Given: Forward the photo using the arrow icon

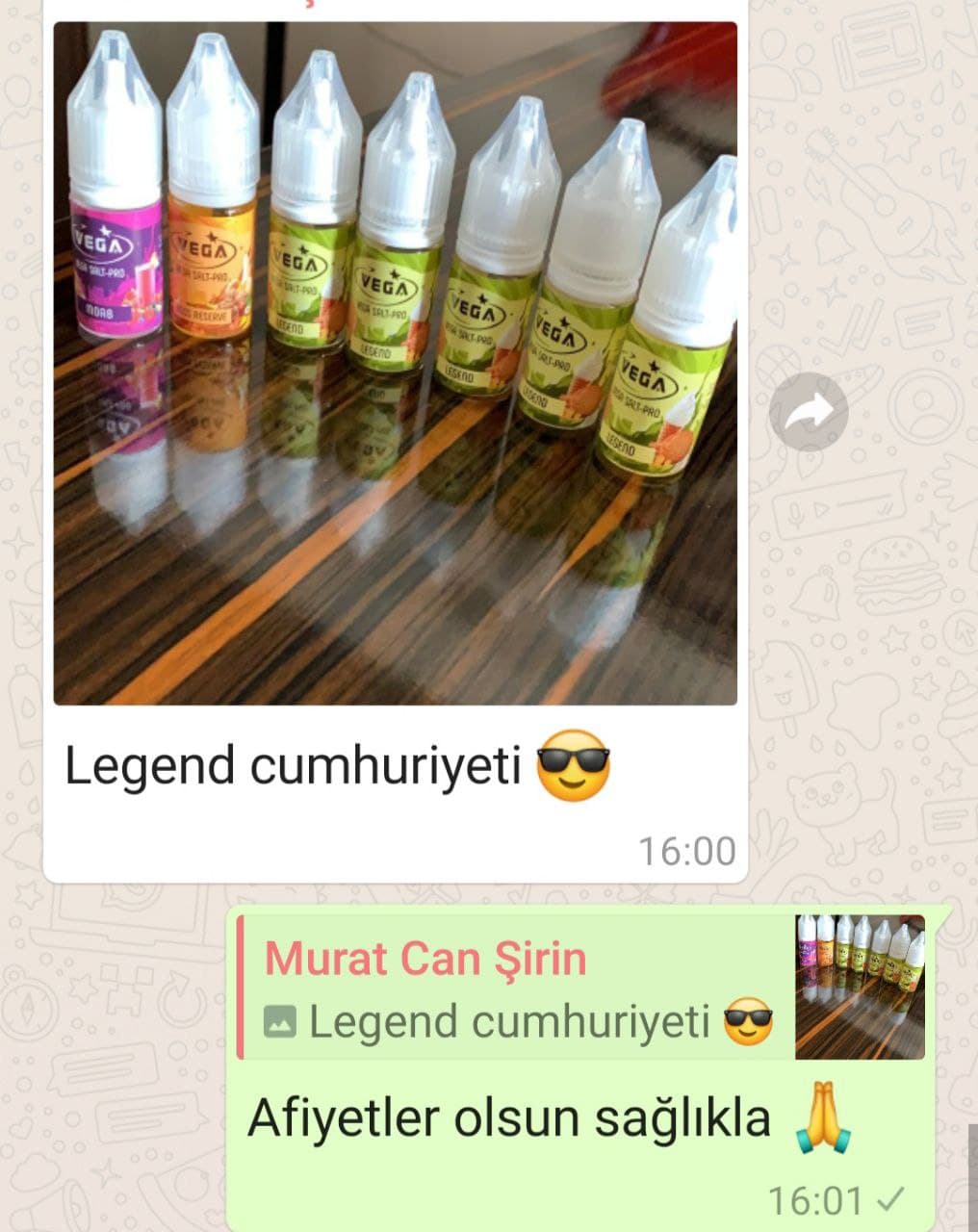Looking at the screenshot, I should click(809, 412).
